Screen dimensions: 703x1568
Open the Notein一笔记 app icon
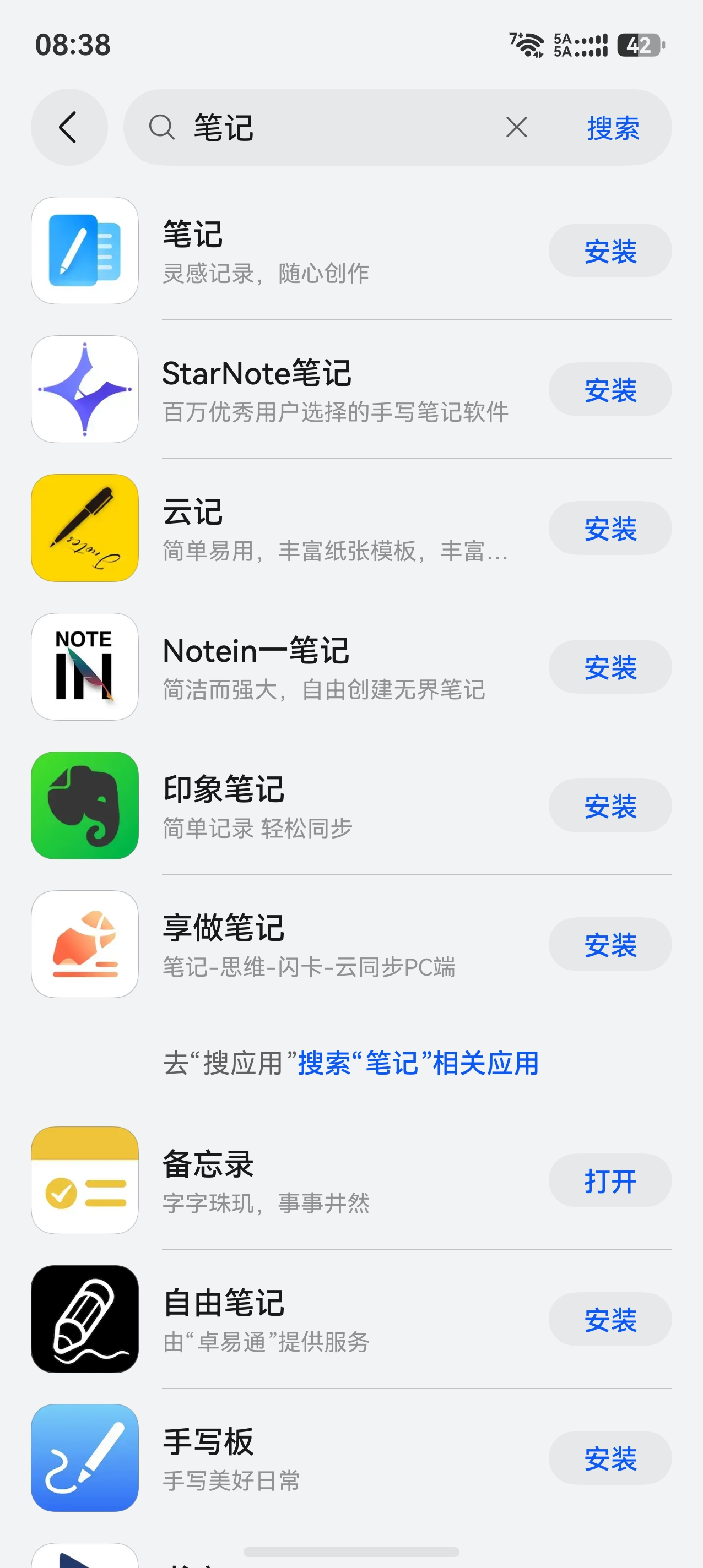[x=84, y=666]
